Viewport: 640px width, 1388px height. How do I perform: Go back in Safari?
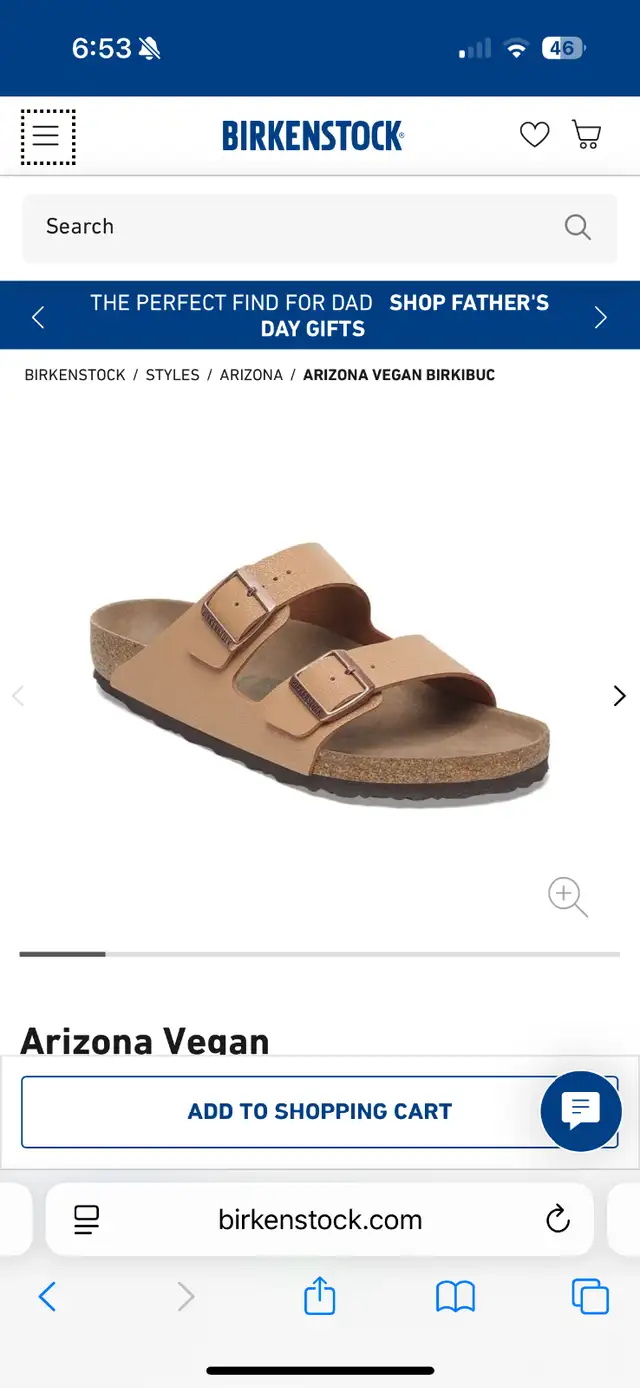[x=47, y=1297]
